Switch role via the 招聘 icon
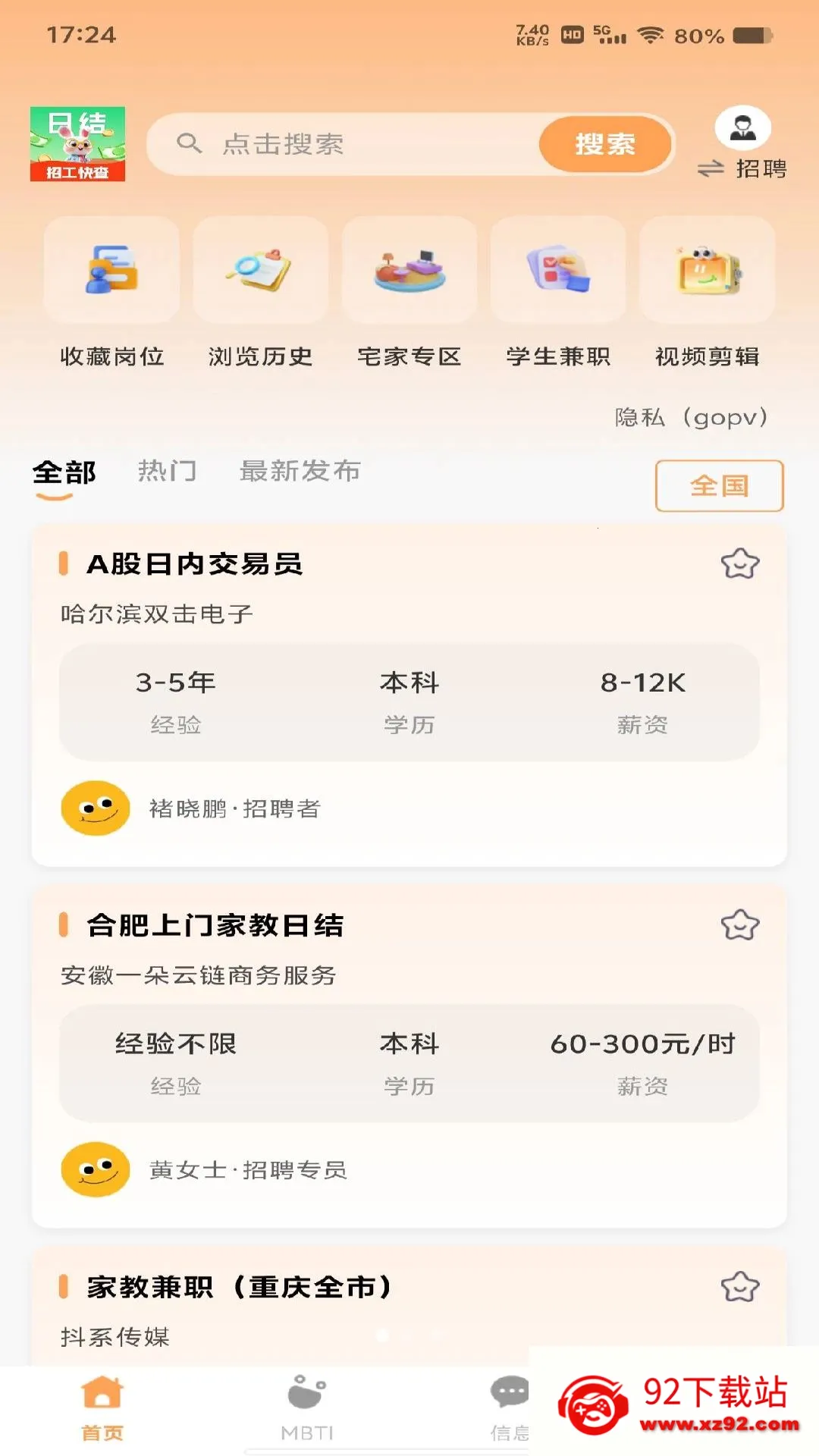The image size is (819, 1456). pyautogui.click(x=742, y=144)
